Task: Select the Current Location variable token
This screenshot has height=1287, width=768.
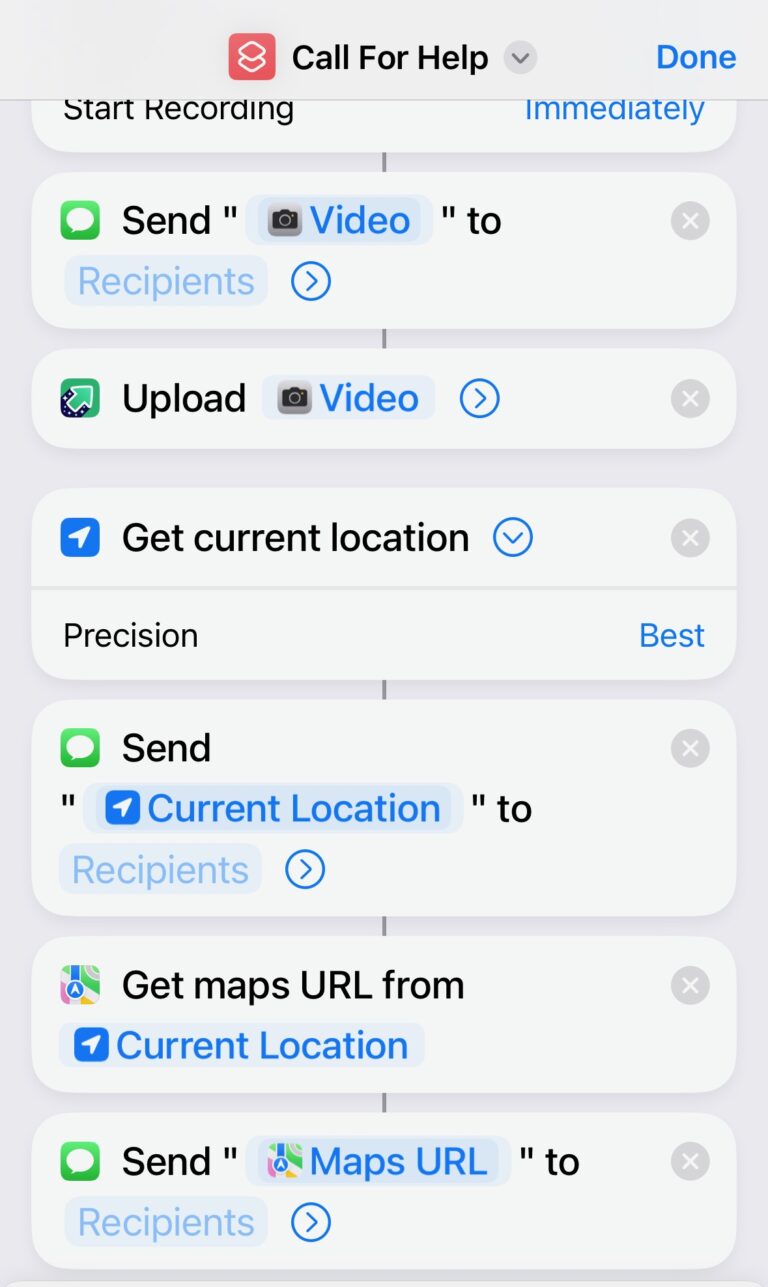Action: [x=271, y=808]
